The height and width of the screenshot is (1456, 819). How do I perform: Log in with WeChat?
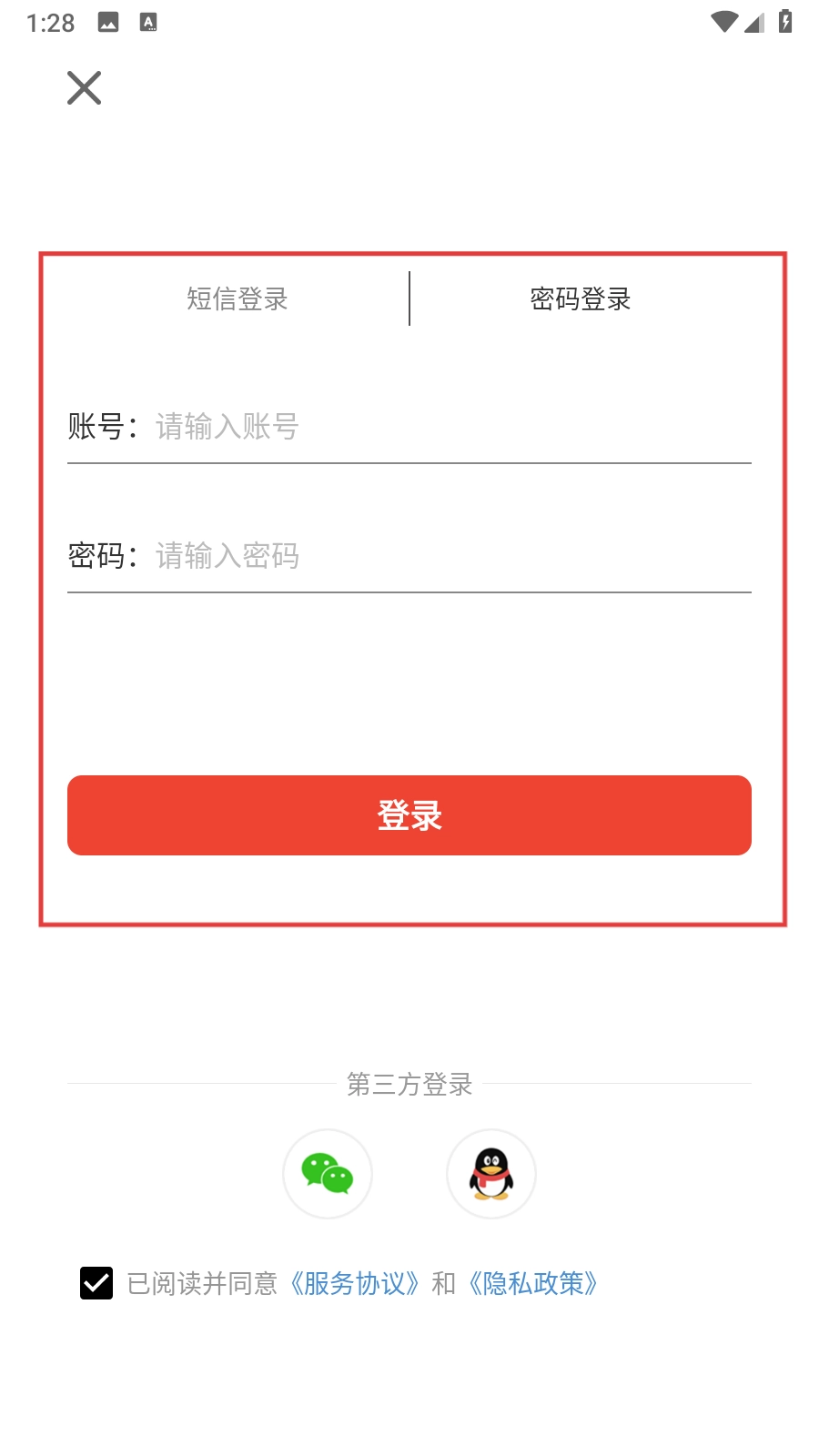(x=328, y=1174)
